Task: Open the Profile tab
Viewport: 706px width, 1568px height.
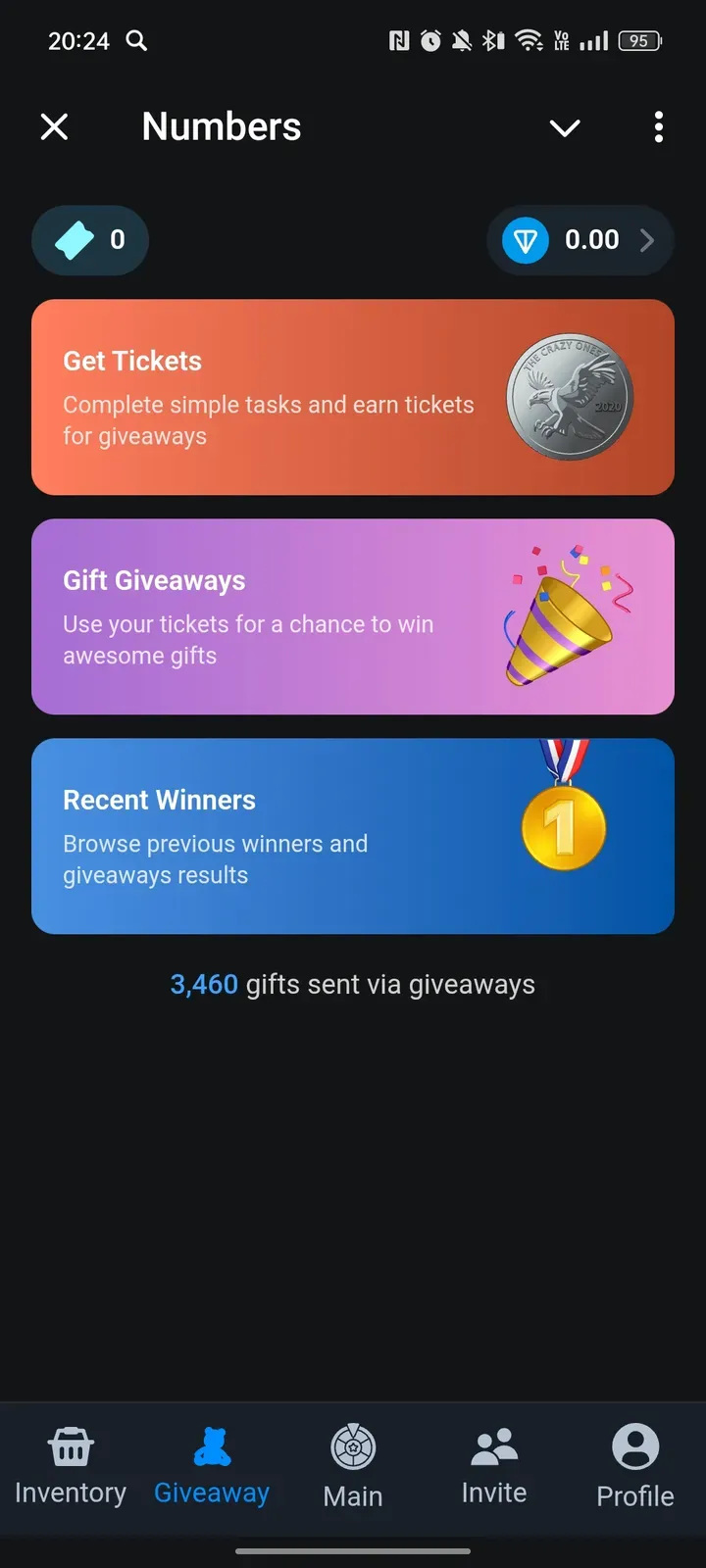Action: [635, 1467]
